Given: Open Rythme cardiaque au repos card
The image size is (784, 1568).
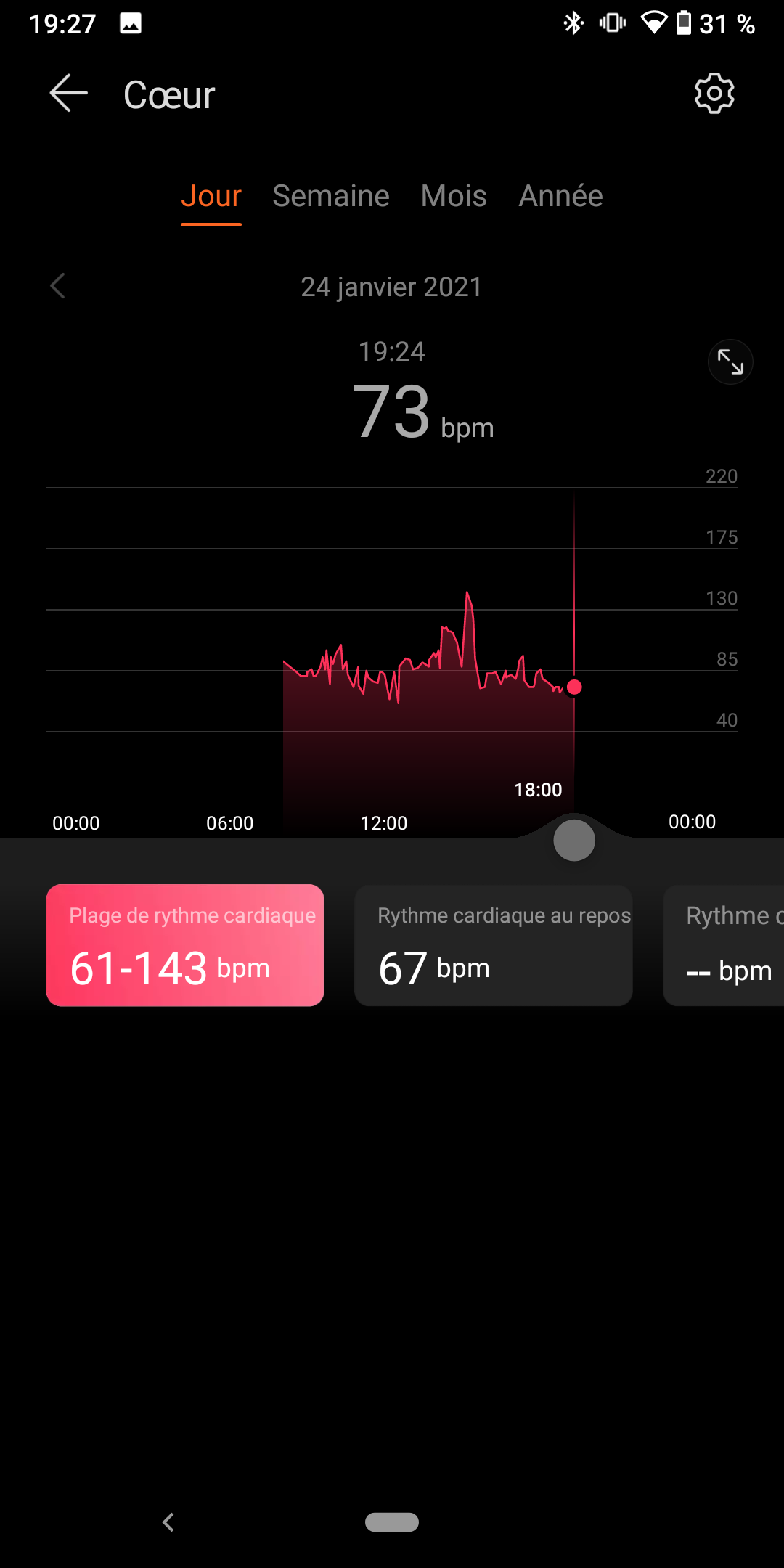Looking at the screenshot, I should click(493, 945).
